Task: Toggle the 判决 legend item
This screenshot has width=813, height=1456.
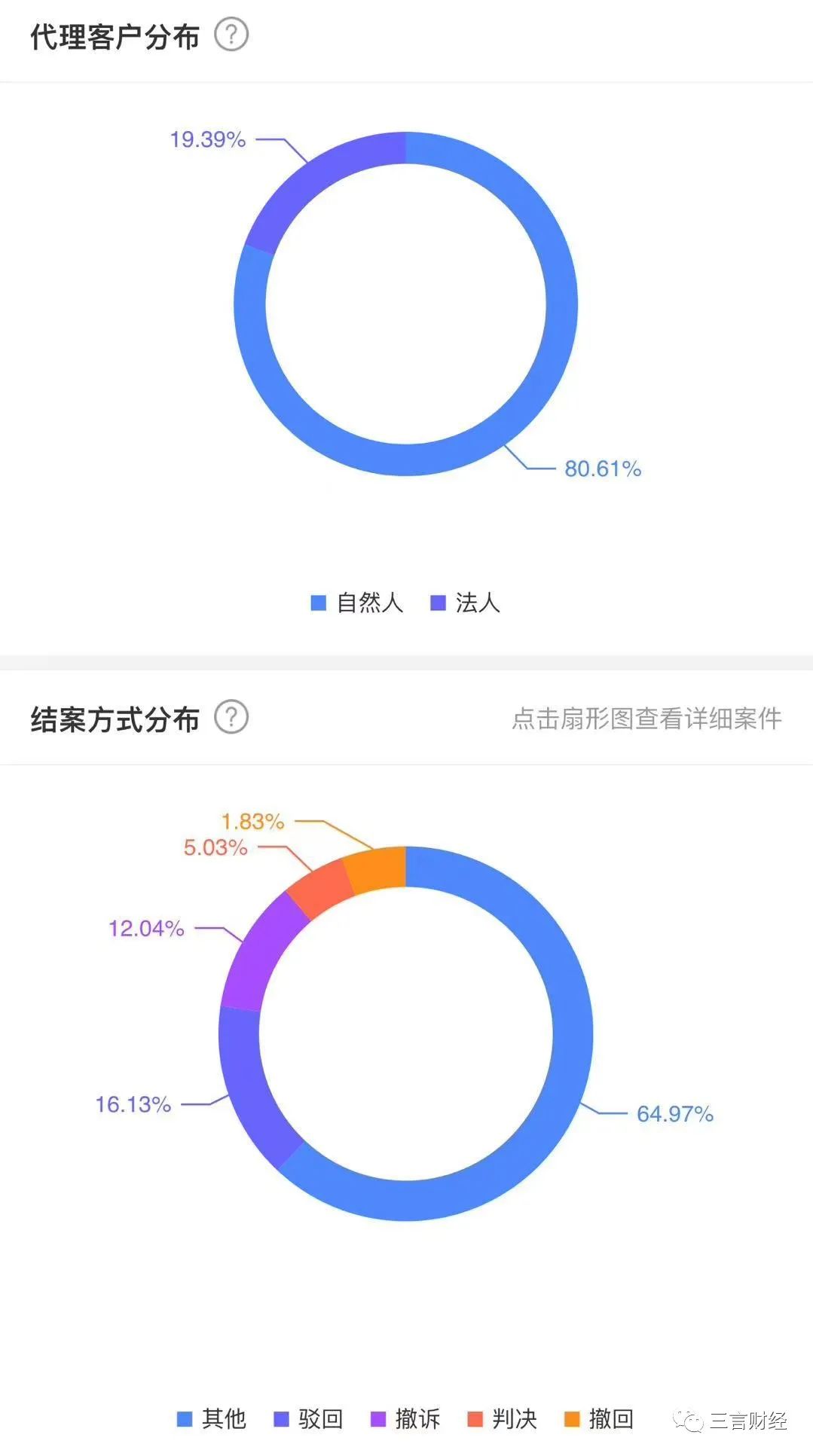Action: coord(503,1419)
